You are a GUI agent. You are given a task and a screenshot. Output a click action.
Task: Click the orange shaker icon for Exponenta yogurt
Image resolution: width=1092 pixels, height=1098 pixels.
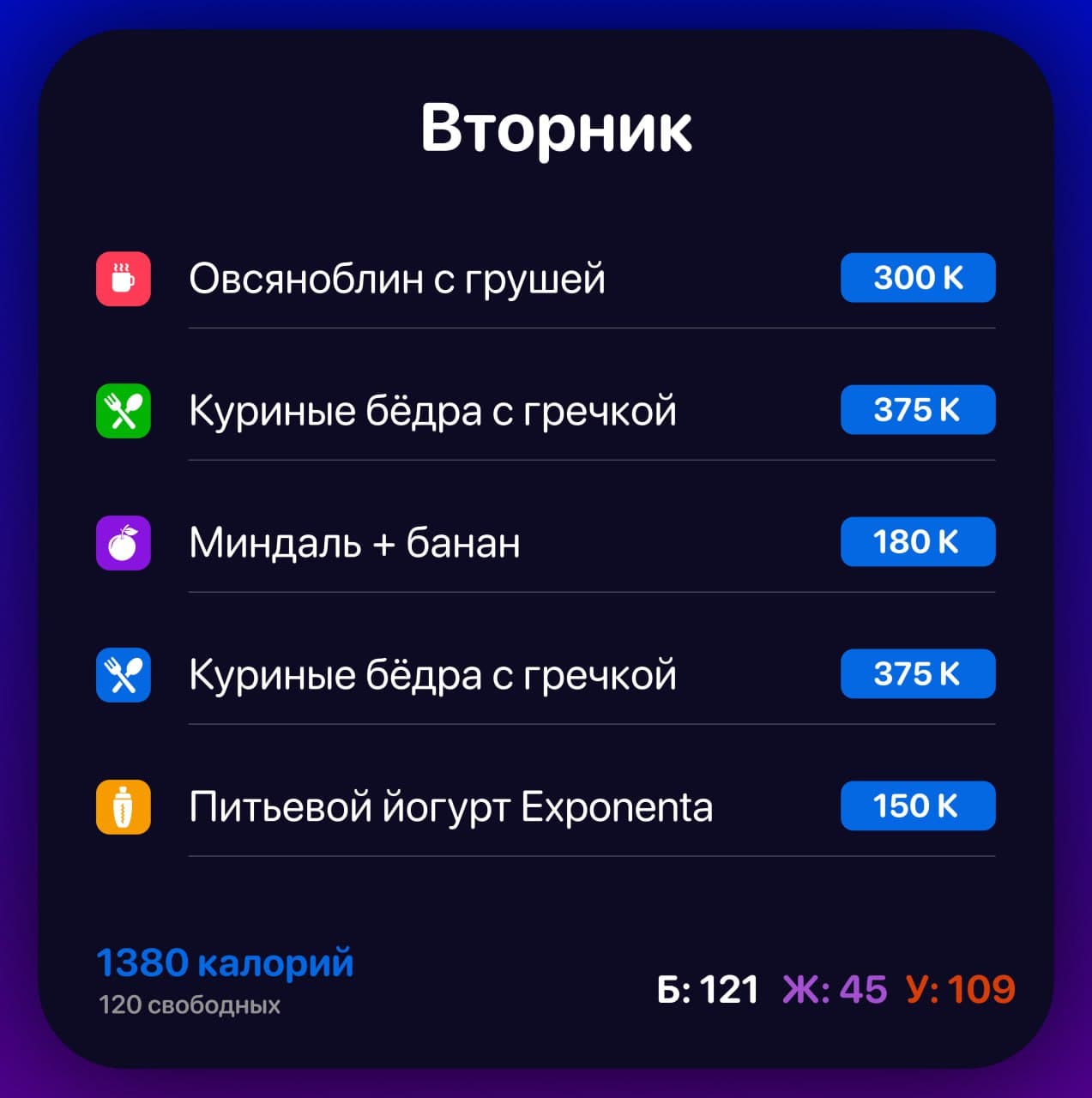pyautogui.click(x=124, y=806)
